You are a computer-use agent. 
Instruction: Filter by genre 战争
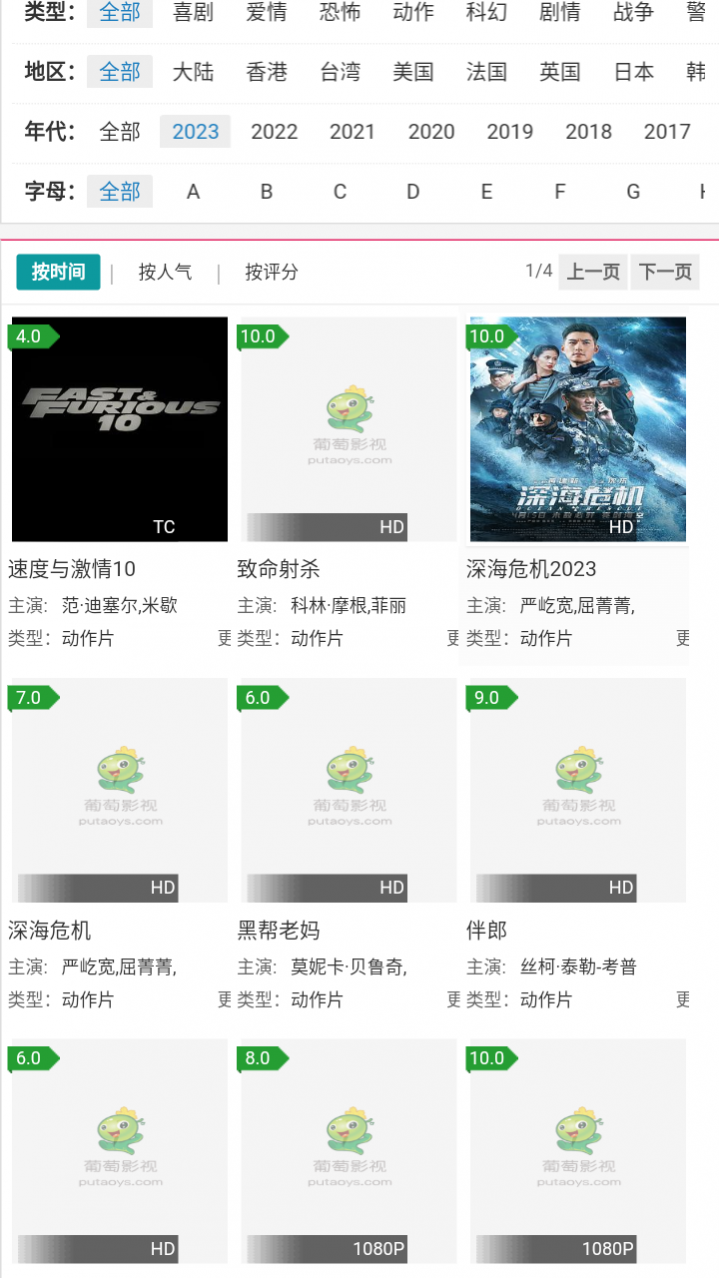pyautogui.click(x=633, y=12)
